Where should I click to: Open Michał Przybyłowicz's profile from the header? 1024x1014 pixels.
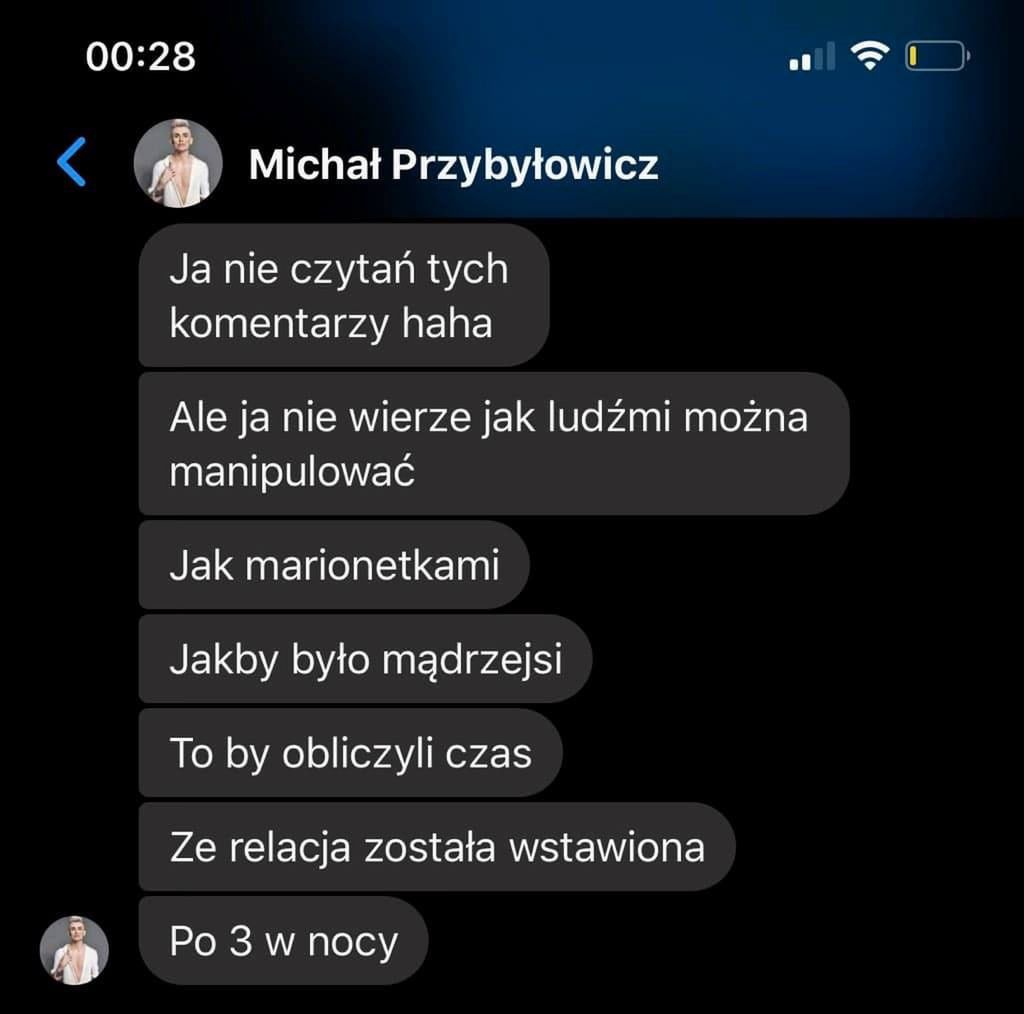453,165
